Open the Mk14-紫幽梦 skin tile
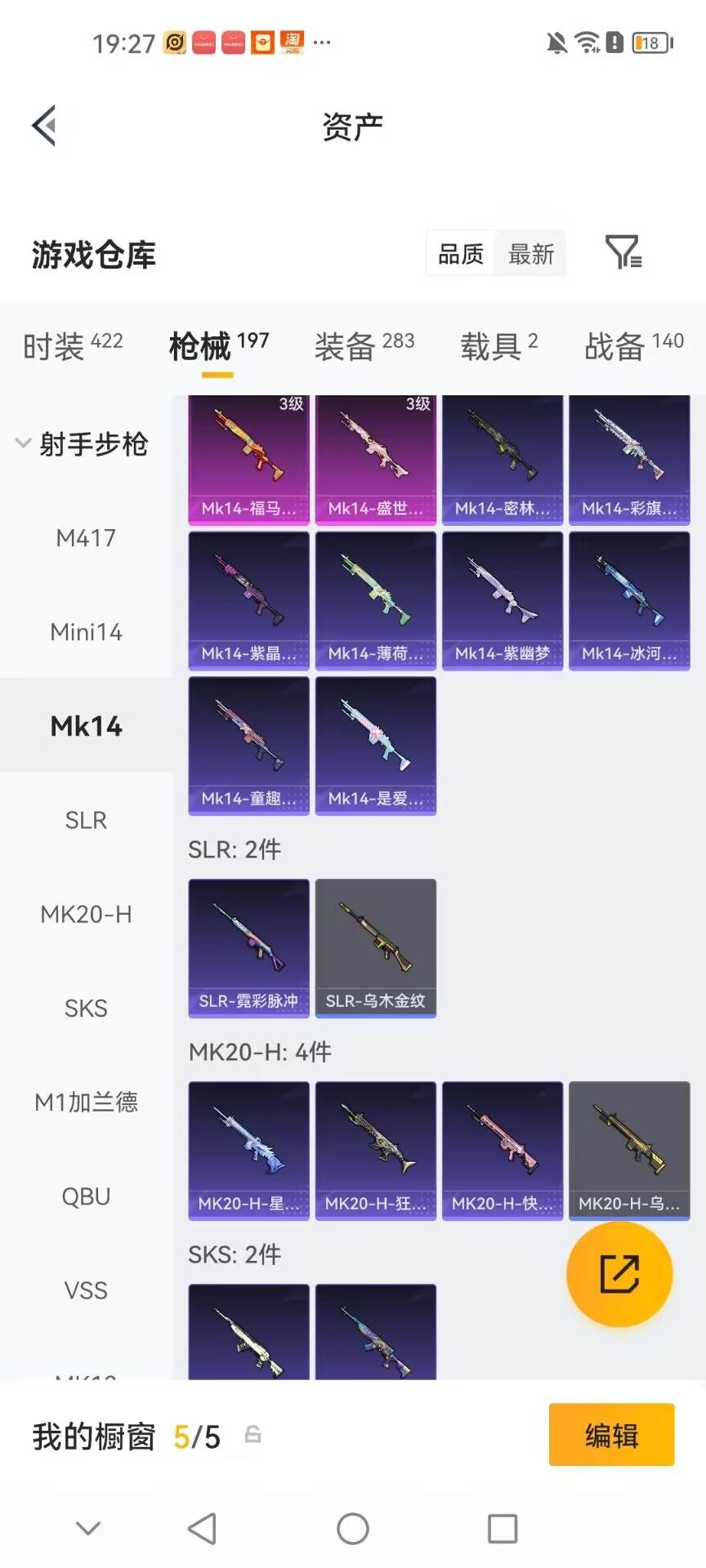 (503, 601)
